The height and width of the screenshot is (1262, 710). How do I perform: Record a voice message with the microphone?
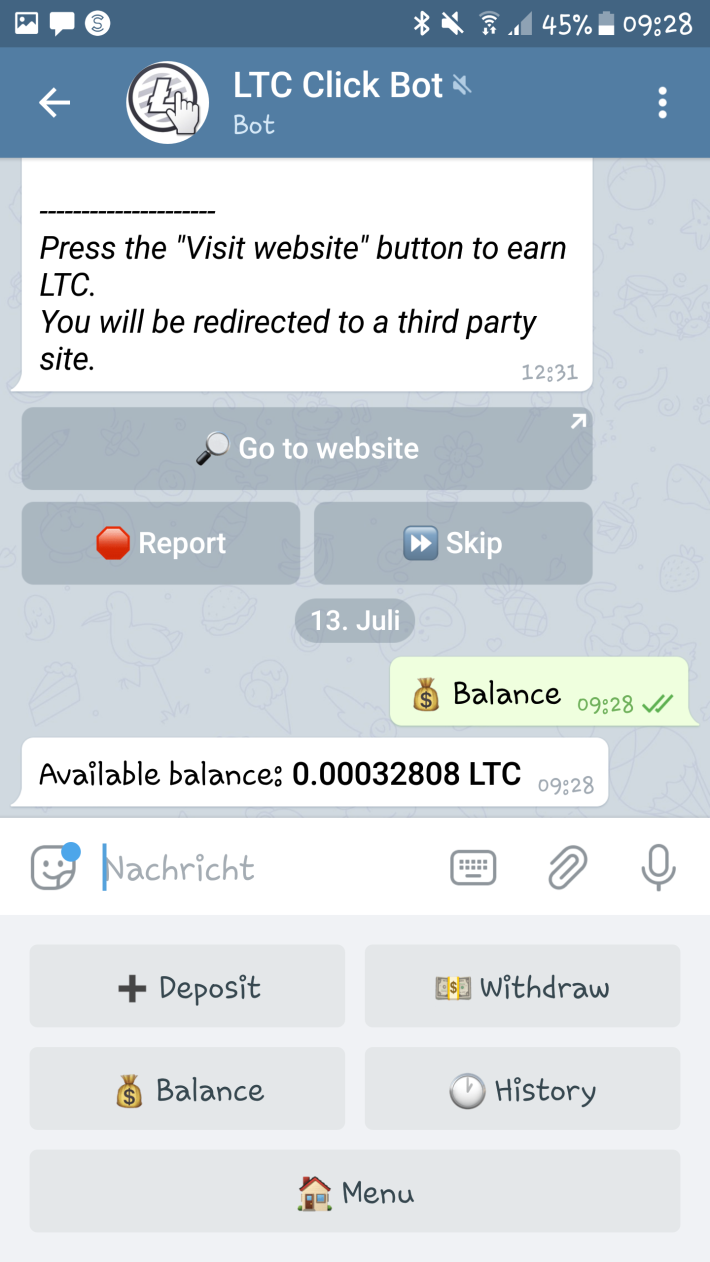658,867
